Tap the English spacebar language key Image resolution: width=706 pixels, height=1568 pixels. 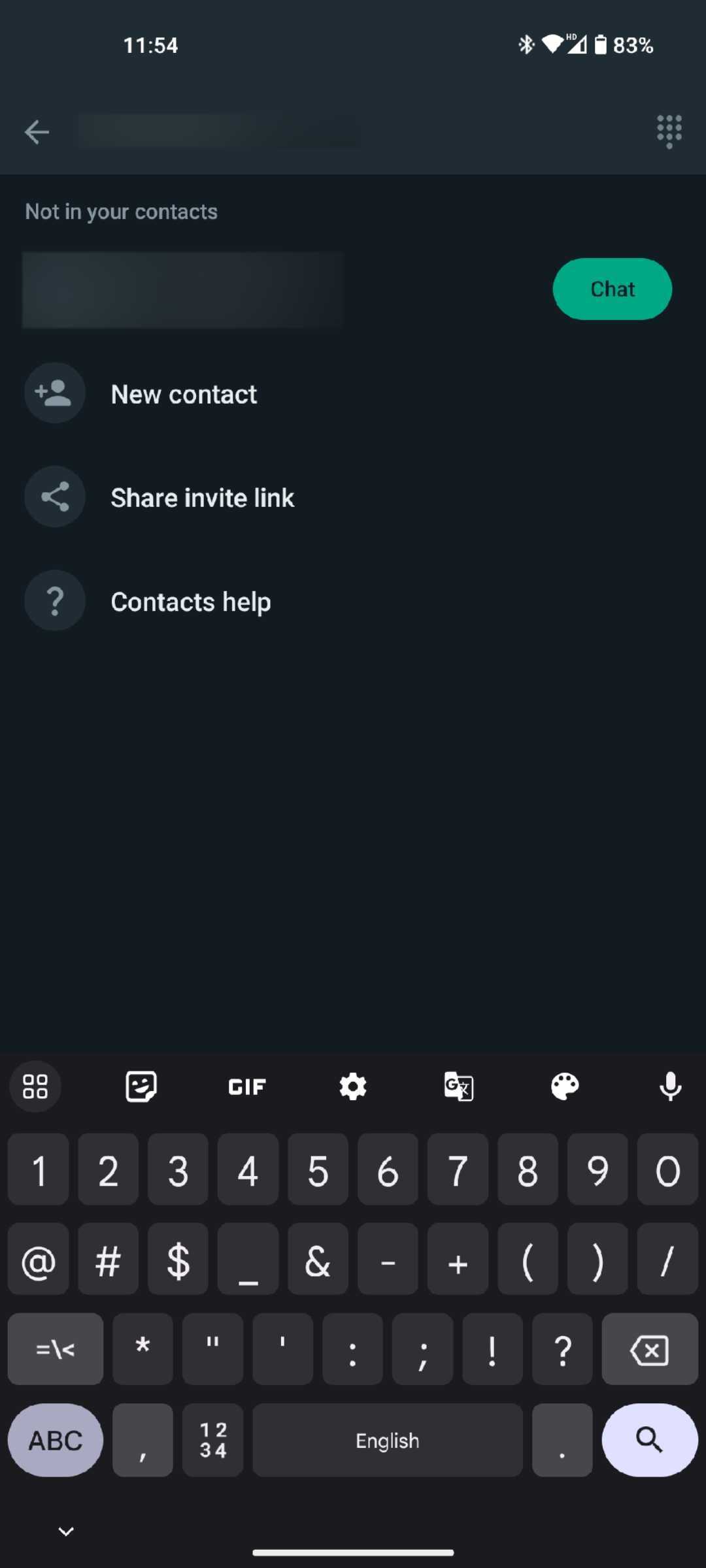[387, 1440]
